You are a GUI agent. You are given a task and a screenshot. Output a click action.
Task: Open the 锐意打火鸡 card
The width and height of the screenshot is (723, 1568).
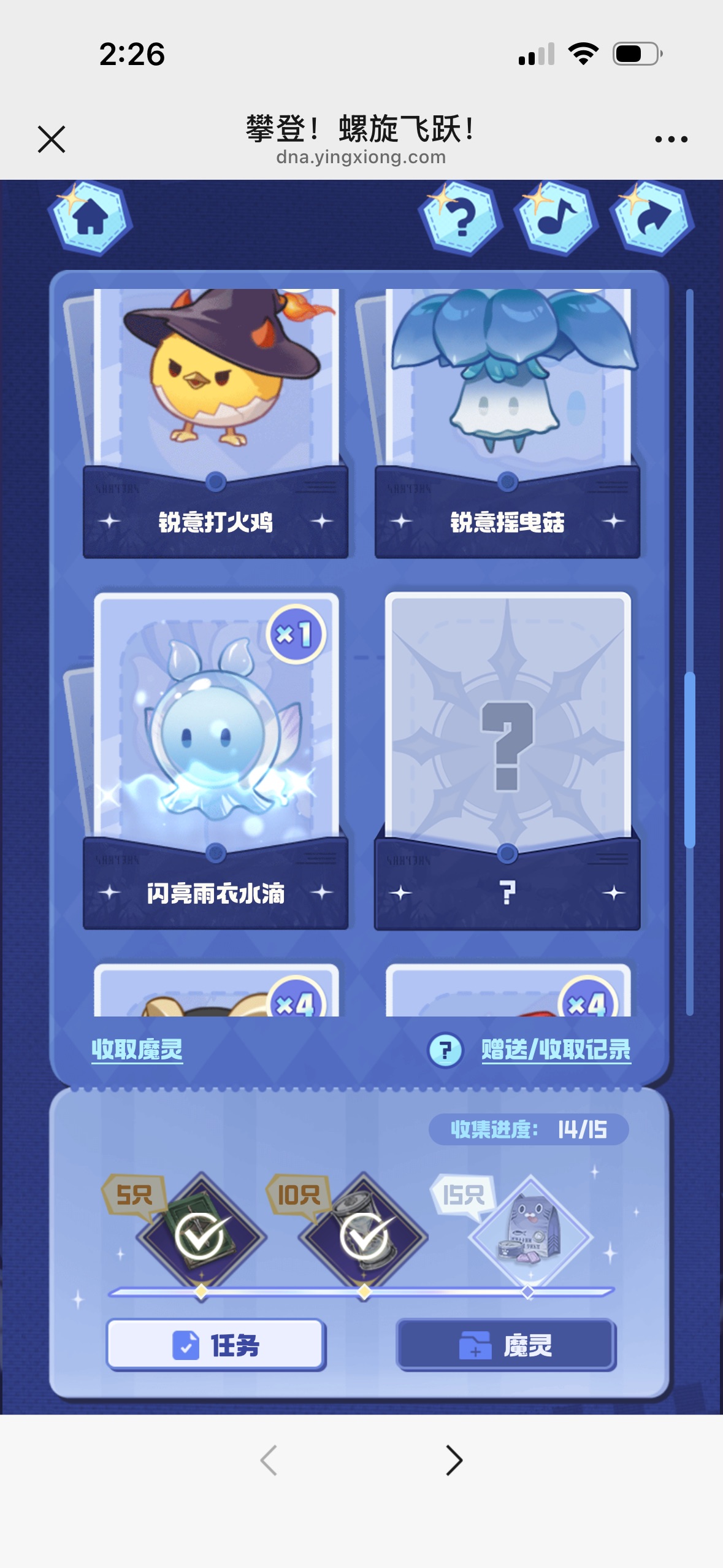[215, 423]
